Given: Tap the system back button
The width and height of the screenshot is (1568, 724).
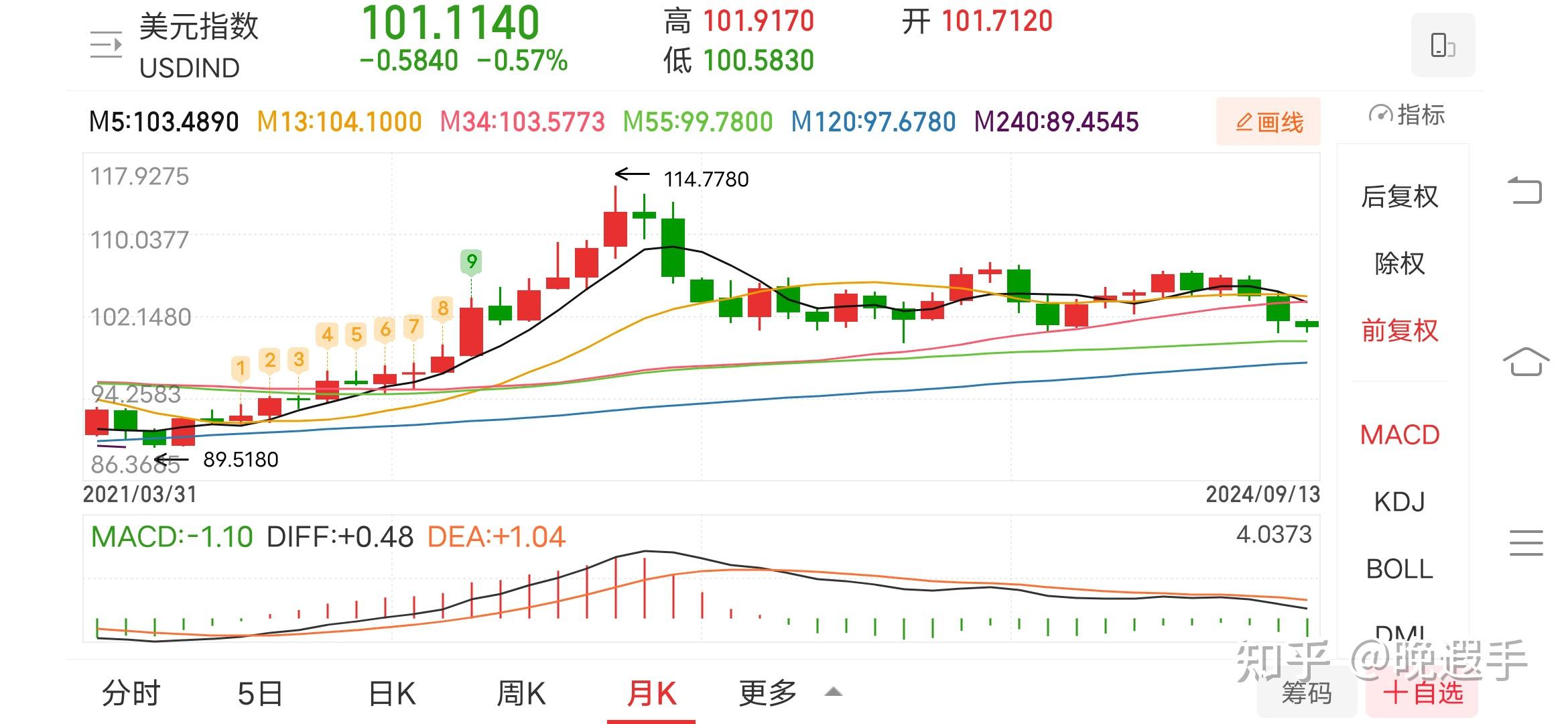Looking at the screenshot, I should tap(1524, 191).
